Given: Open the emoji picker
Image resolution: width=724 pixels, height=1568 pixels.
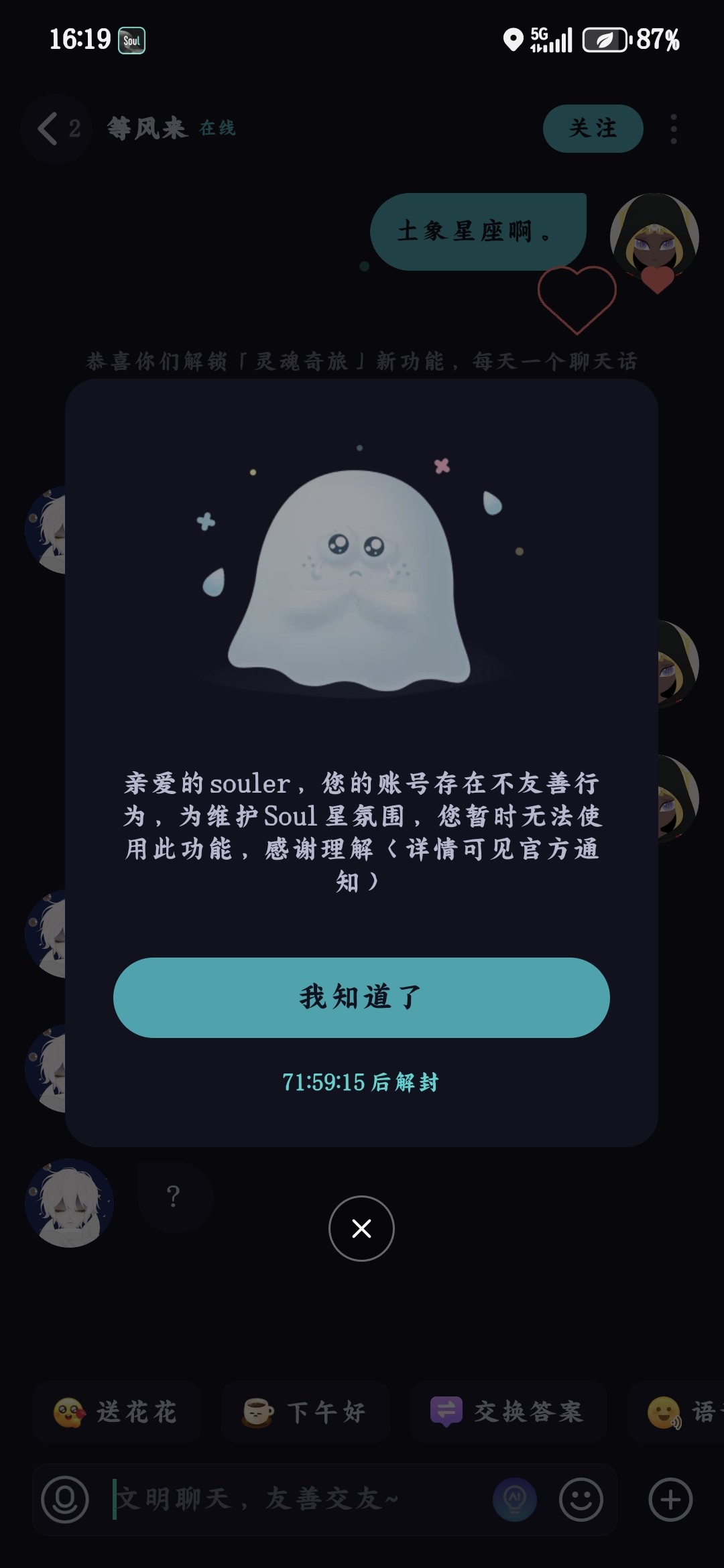Looking at the screenshot, I should (x=581, y=1499).
